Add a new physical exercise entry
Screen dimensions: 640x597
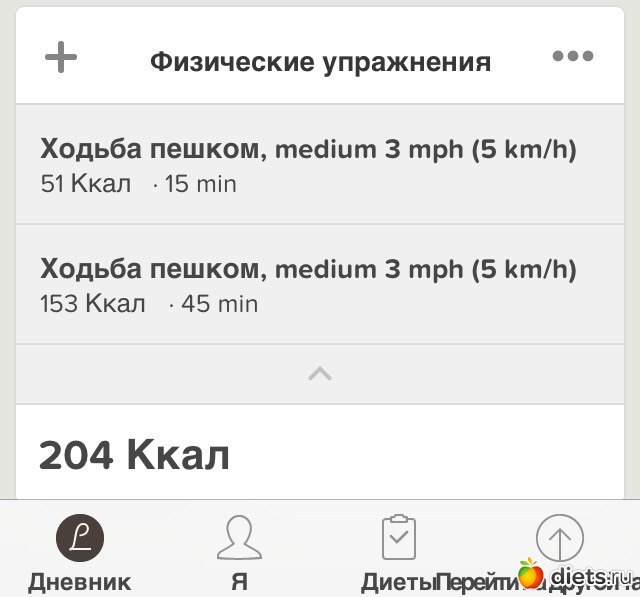(61, 57)
